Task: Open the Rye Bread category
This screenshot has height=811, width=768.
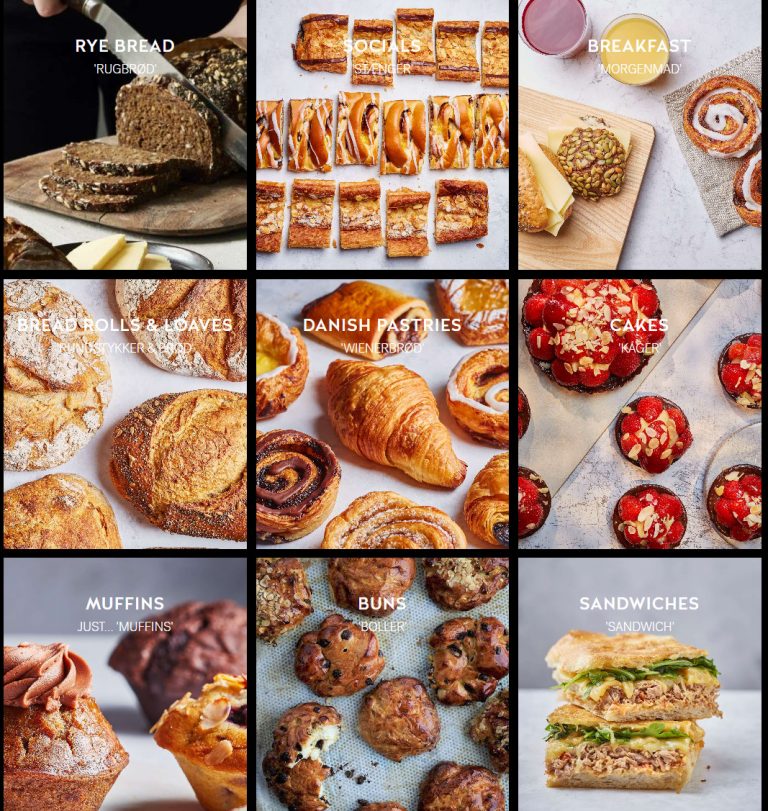Action: tap(125, 135)
